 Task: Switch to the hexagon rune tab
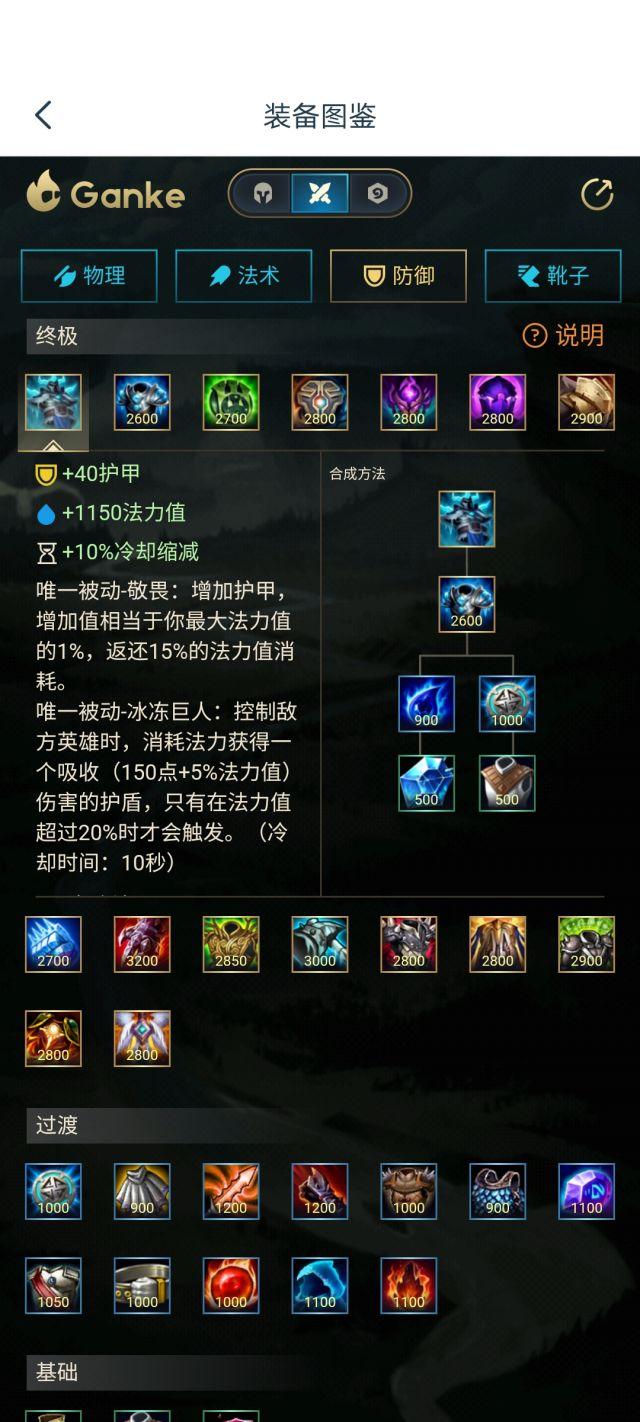coord(377,193)
